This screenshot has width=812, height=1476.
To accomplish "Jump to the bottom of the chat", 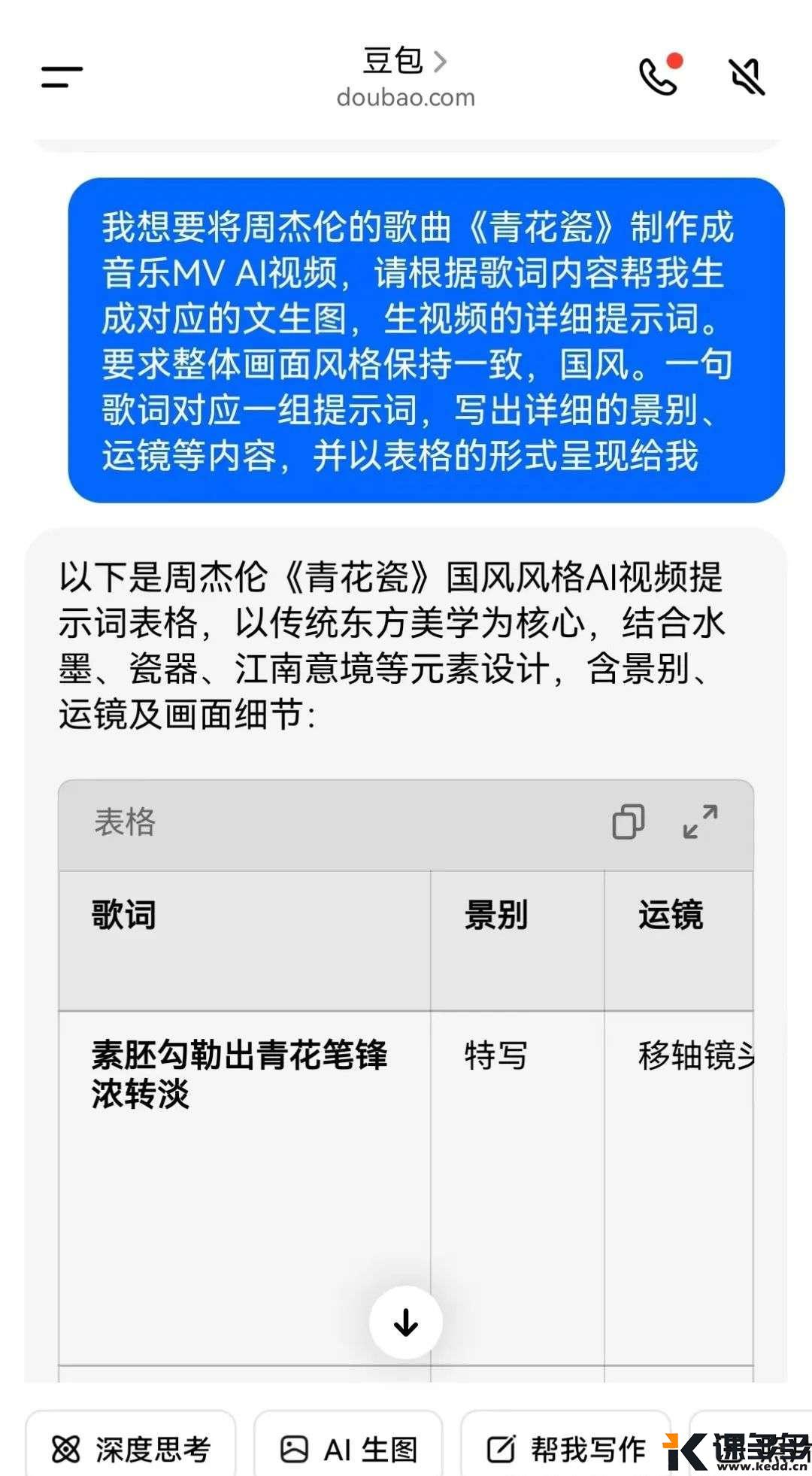I will (406, 1322).
